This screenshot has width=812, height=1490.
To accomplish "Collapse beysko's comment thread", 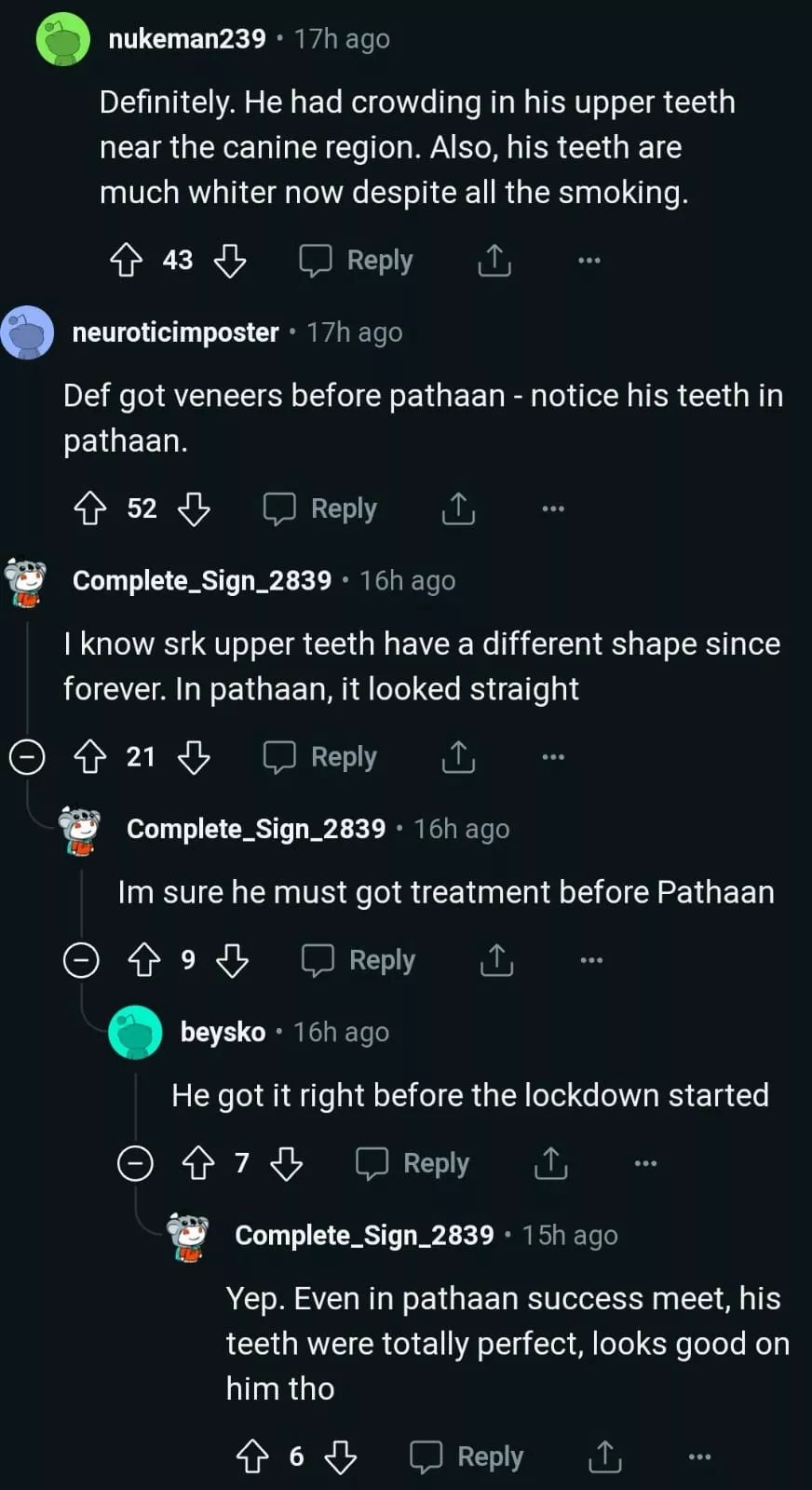I will (135, 1163).
